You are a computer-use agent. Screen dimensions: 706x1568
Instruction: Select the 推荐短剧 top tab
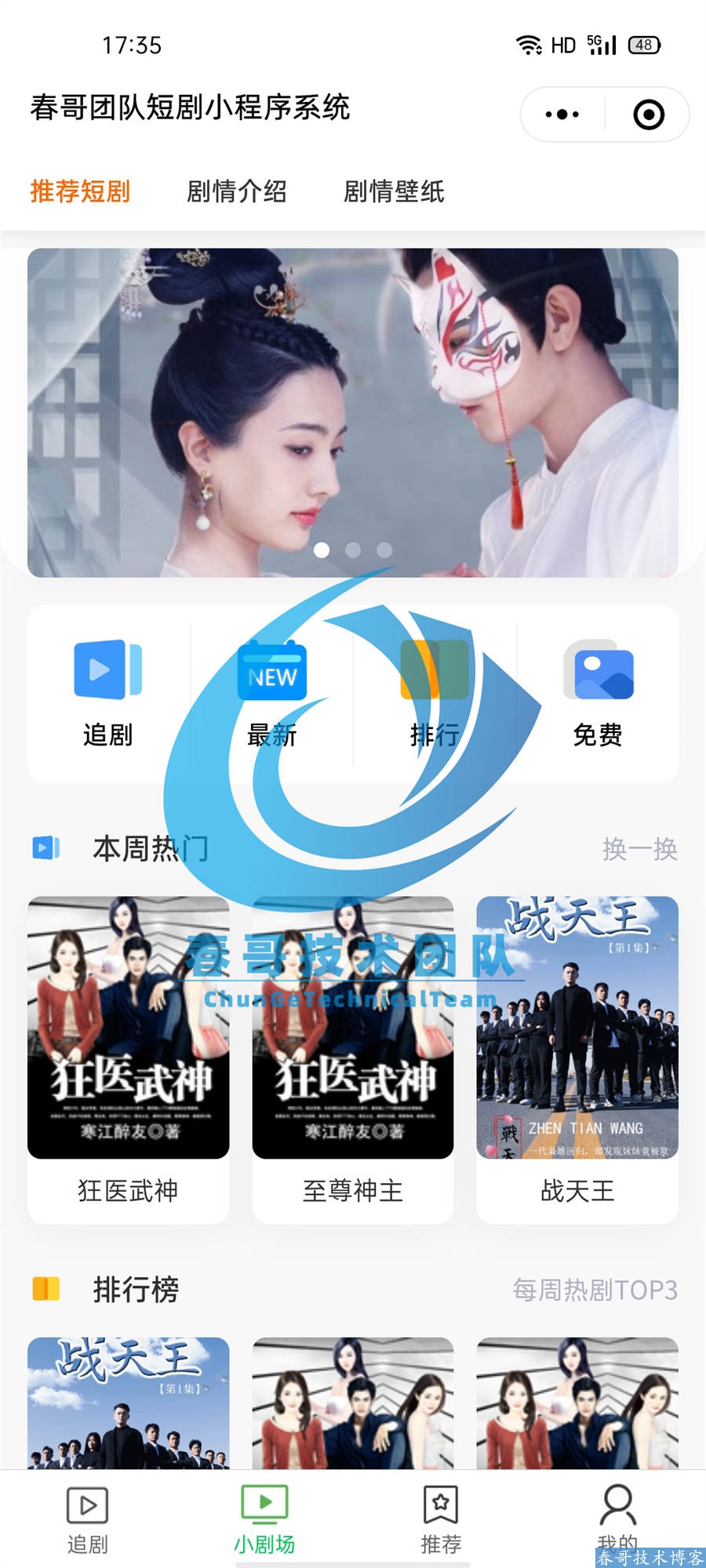pyautogui.click(x=80, y=191)
